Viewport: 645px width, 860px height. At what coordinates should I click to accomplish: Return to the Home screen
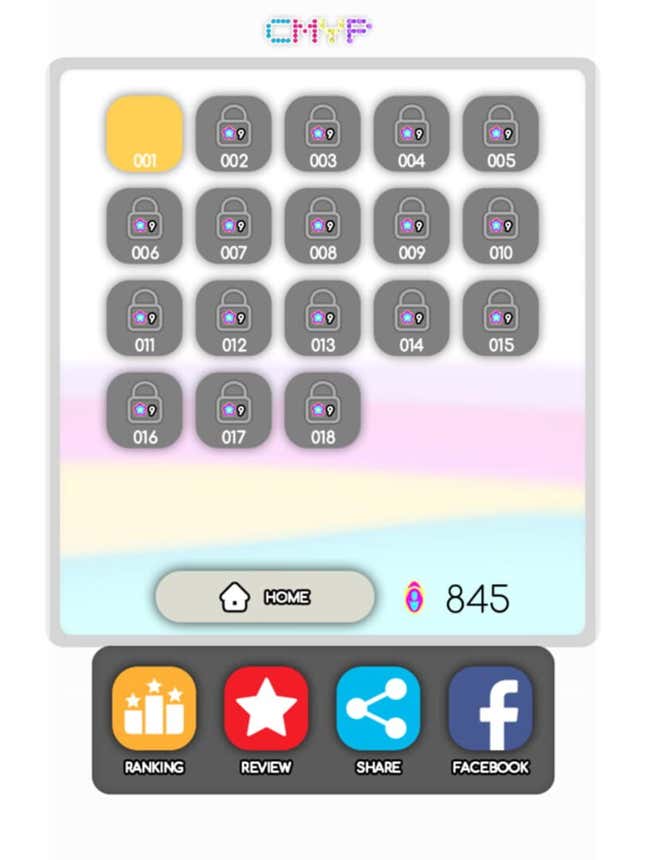pos(265,597)
